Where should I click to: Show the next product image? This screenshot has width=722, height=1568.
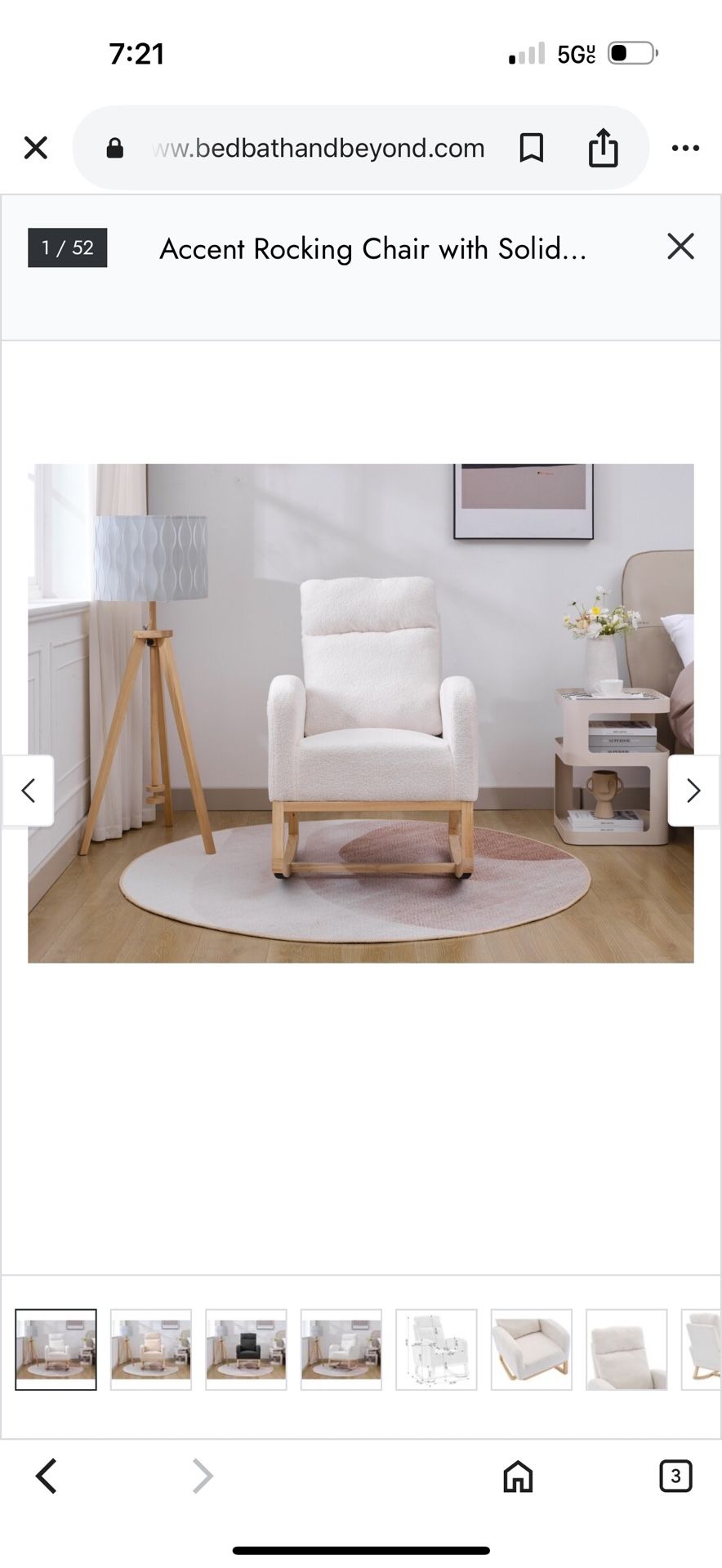(x=693, y=791)
